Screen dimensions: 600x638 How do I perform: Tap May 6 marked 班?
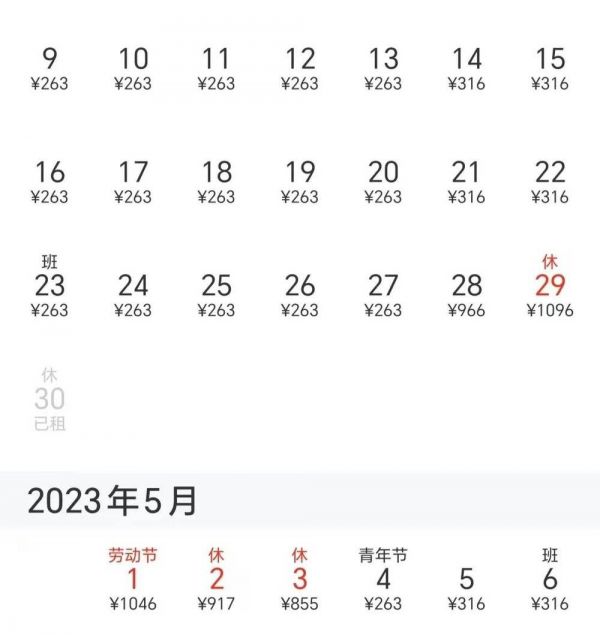point(550,581)
